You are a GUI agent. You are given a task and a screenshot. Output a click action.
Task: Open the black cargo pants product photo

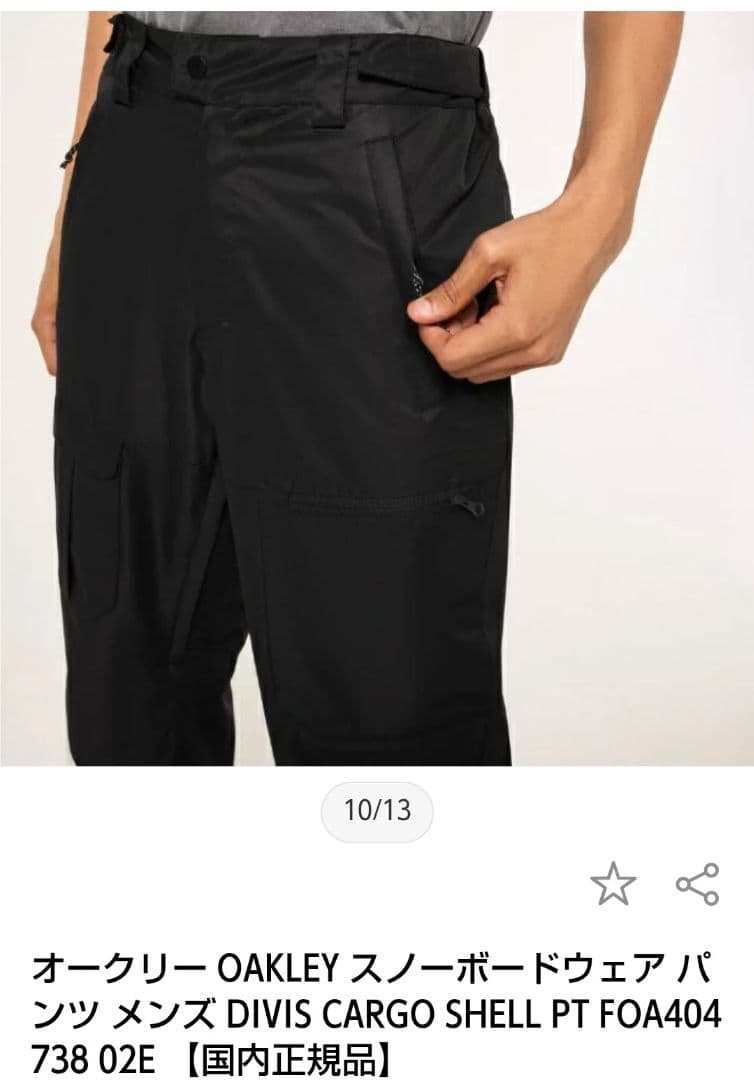click(x=377, y=390)
